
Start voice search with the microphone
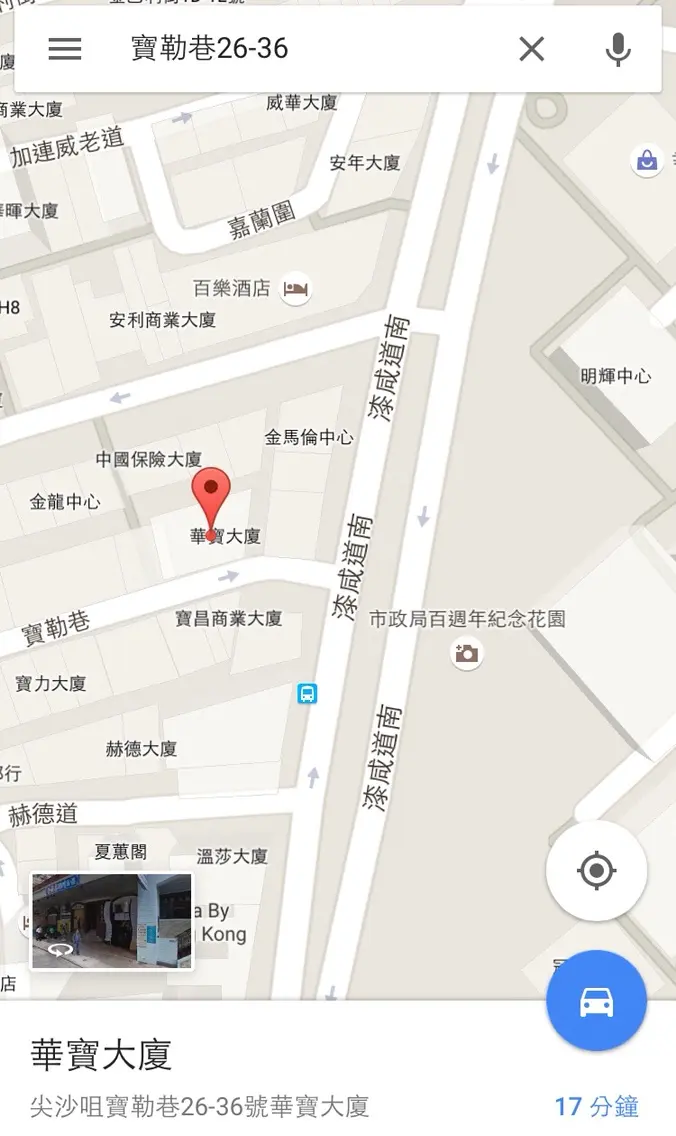pos(618,48)
